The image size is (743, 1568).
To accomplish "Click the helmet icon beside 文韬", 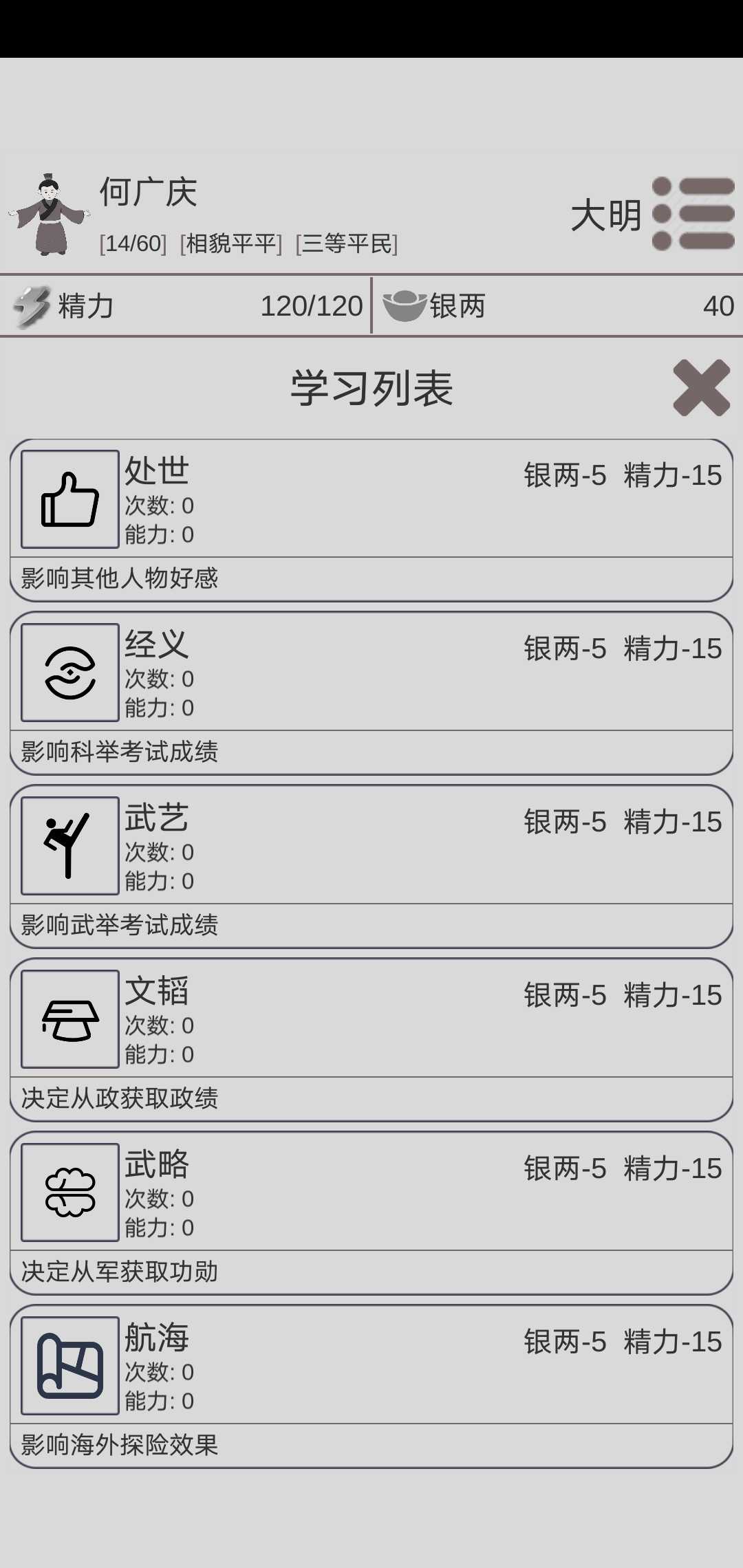I will 69,1019.
